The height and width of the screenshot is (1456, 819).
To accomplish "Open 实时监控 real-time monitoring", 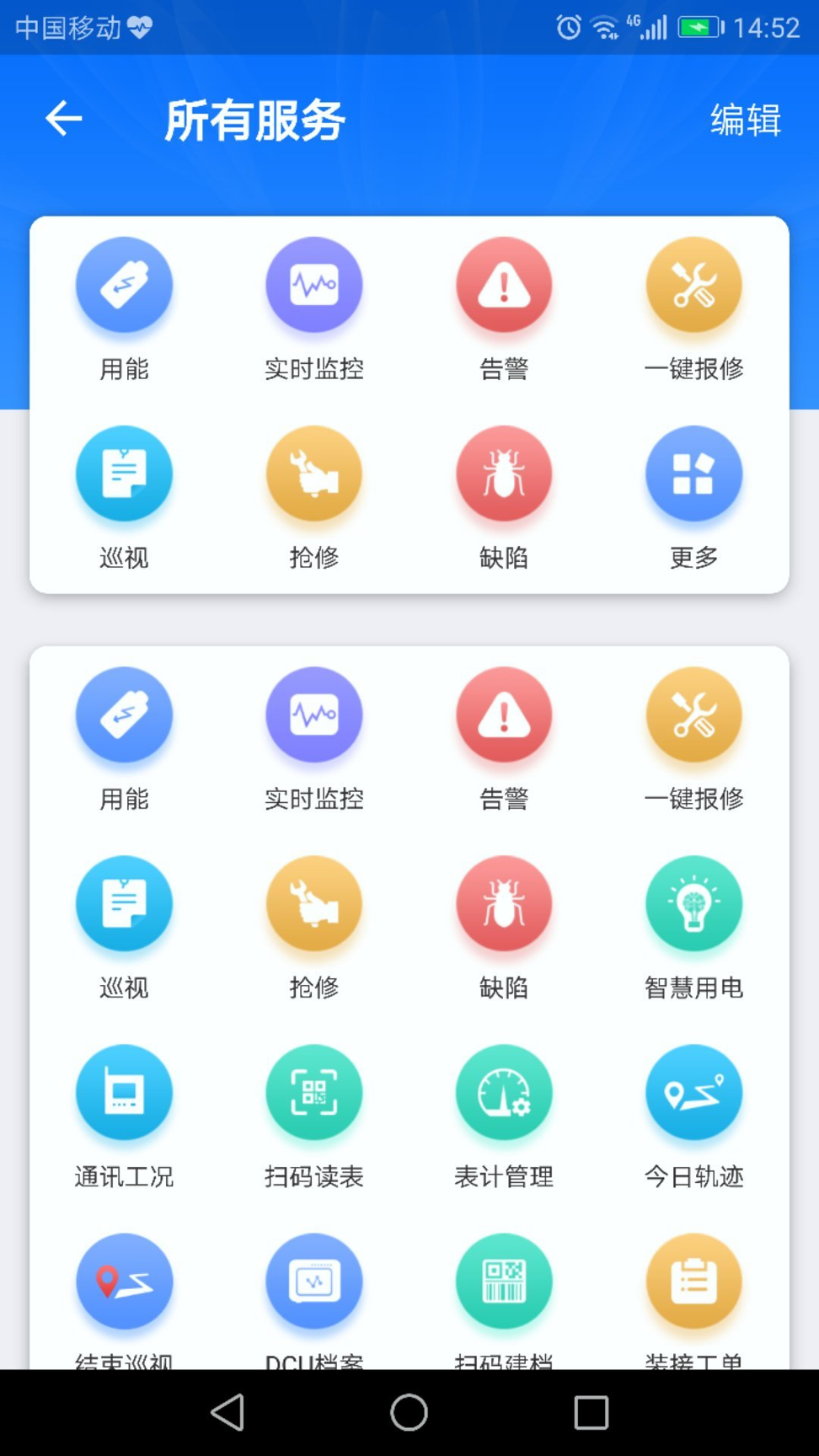I will coord(314,285).
